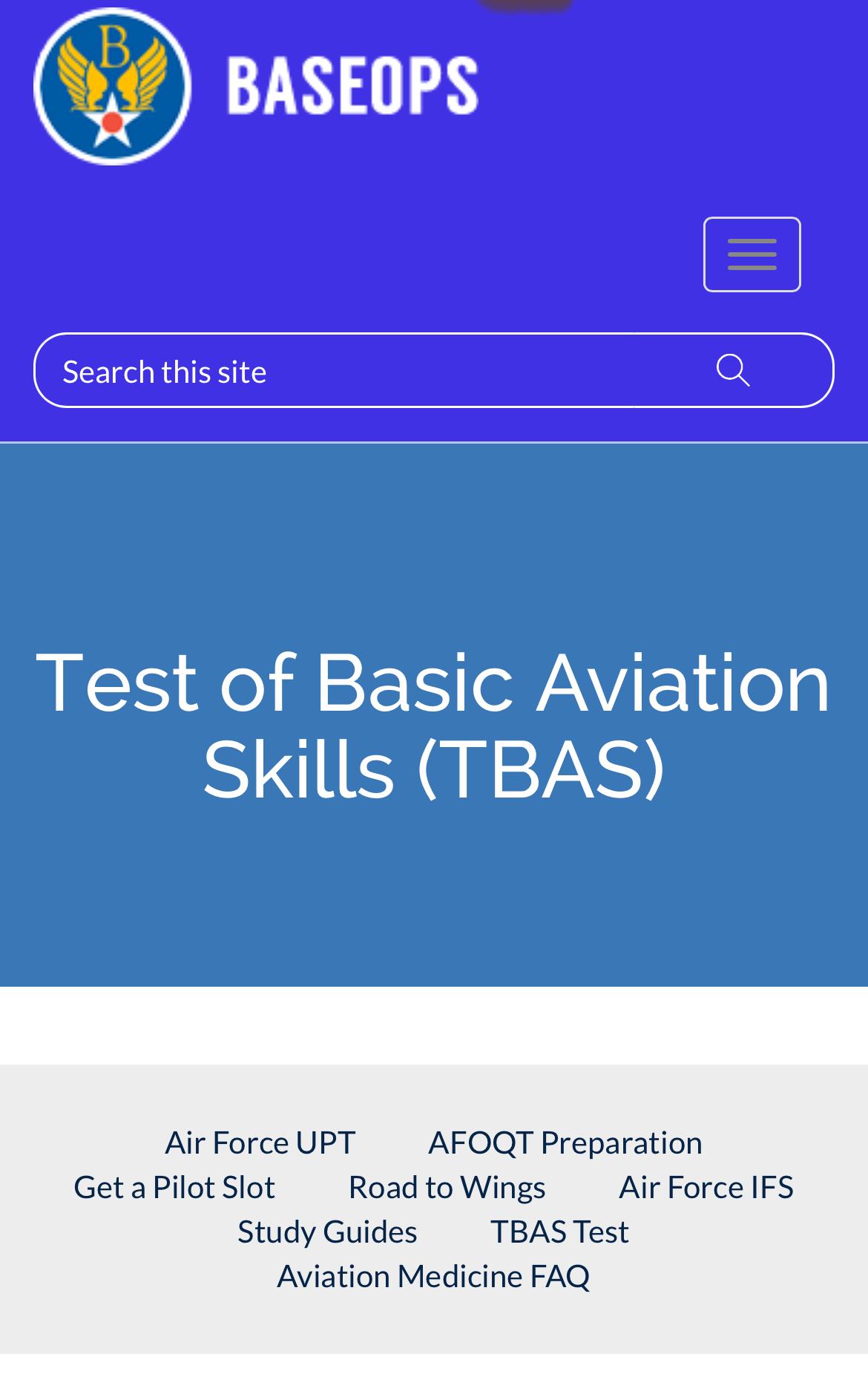
Task: Open the TBAS Test link
Action: click(x=559, y=1232)
